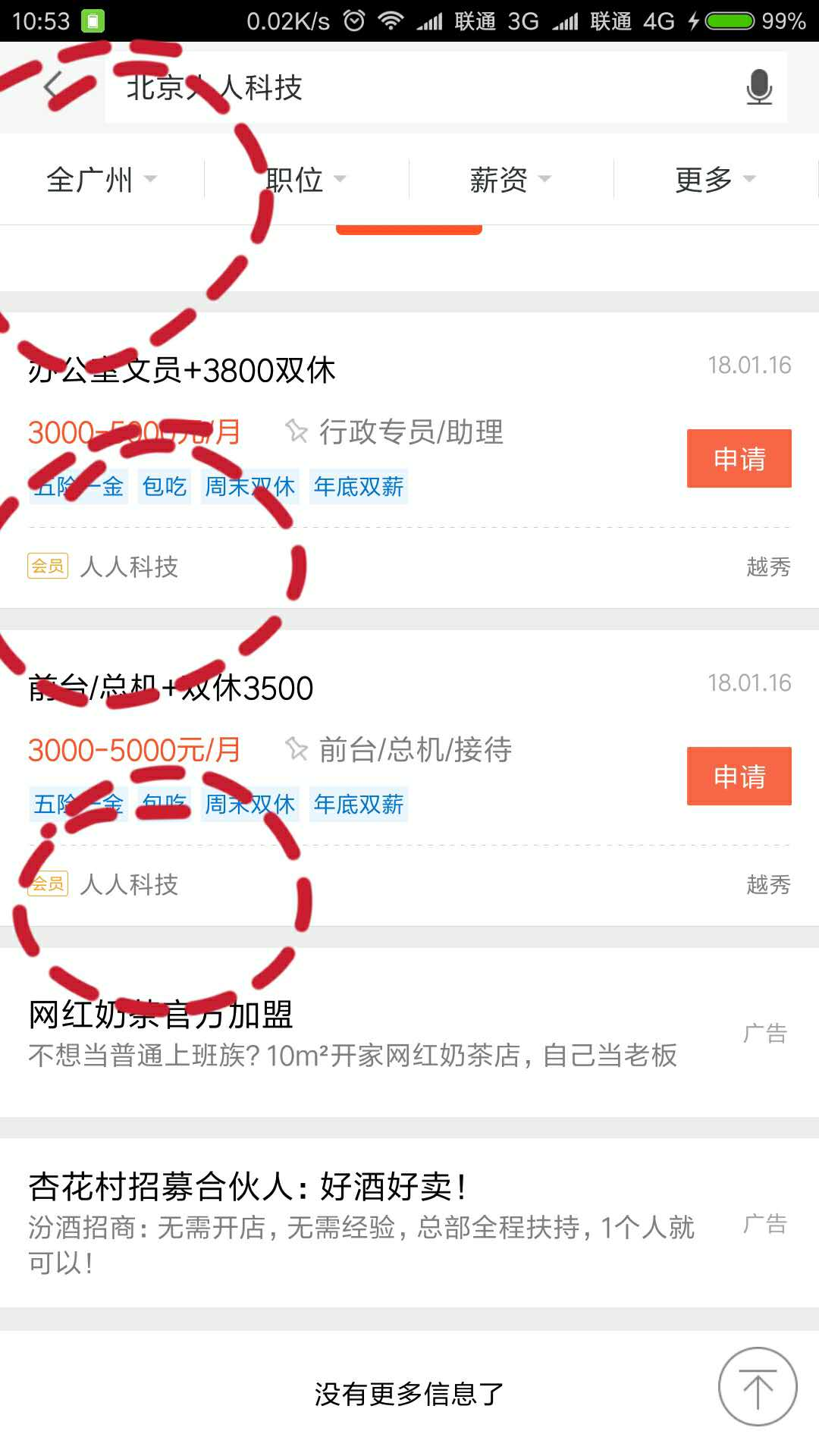The width and height of the screenshot is (819, 1456).
Task: Apply to the 前台/总机/接待 job via 申请
Action: tap(739, 777)
